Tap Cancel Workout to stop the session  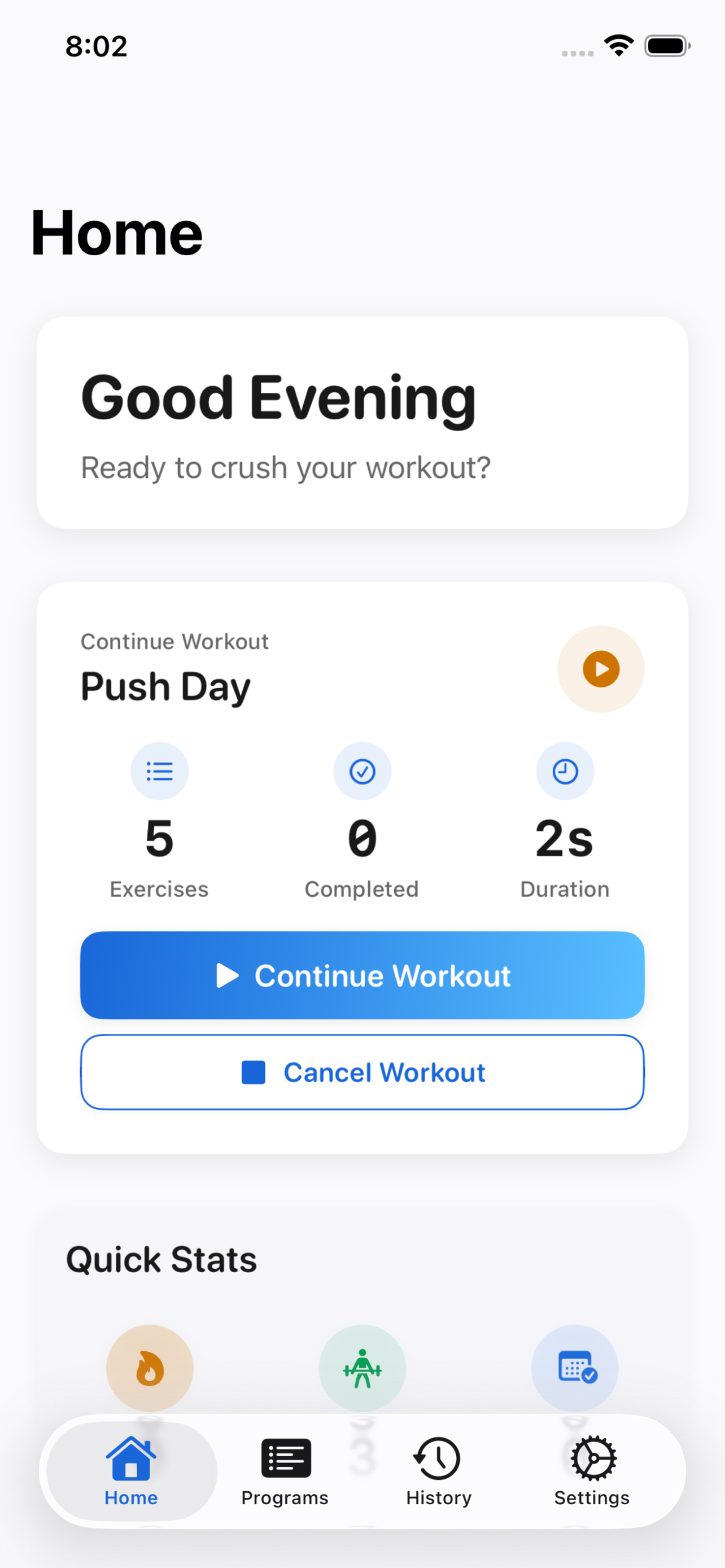(x=362, y=1072)
